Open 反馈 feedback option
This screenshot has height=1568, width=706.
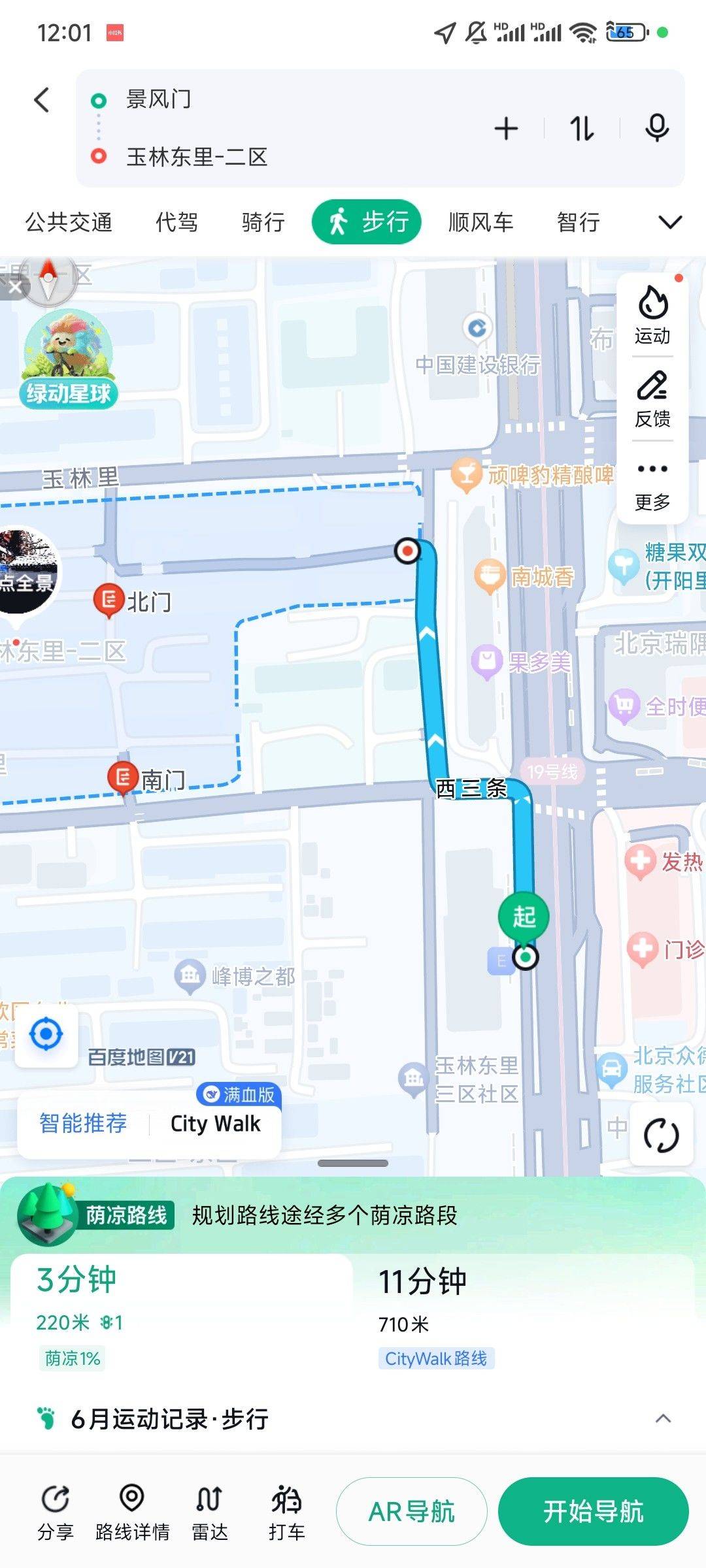652,399
